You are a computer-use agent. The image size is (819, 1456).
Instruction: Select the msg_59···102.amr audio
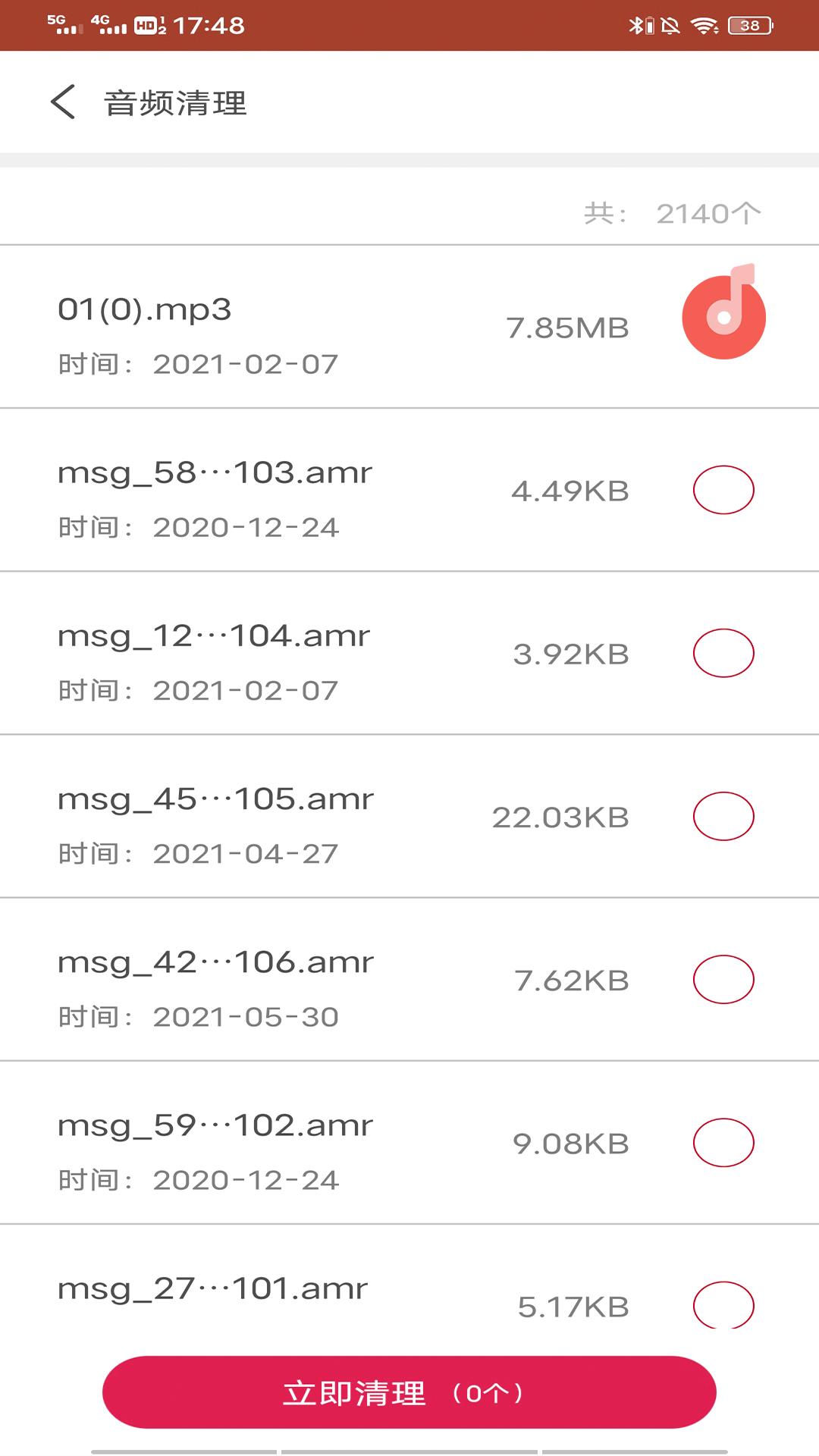tap(723, 1142)
